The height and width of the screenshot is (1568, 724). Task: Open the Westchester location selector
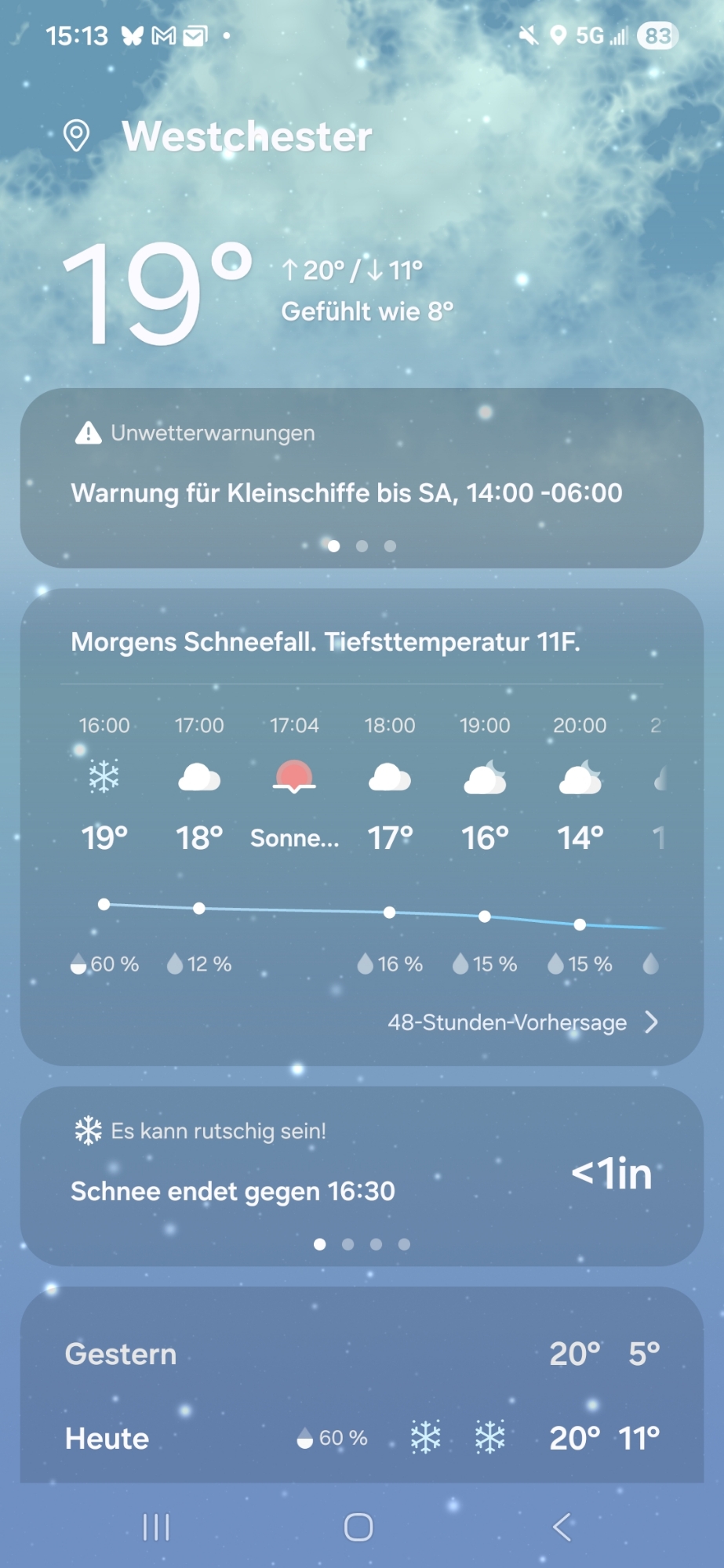(x=246, y=136)
